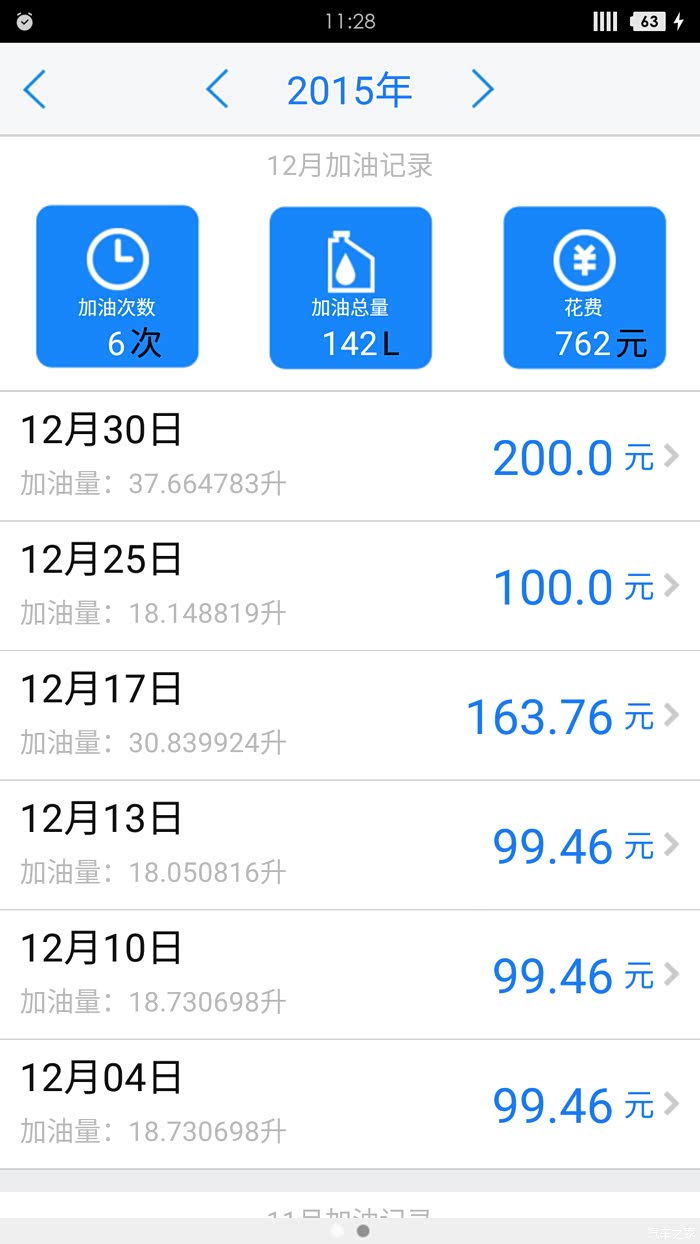Open the 12月13日 refuel record
Screen dimensions: 700x1244
pos(350,845)
